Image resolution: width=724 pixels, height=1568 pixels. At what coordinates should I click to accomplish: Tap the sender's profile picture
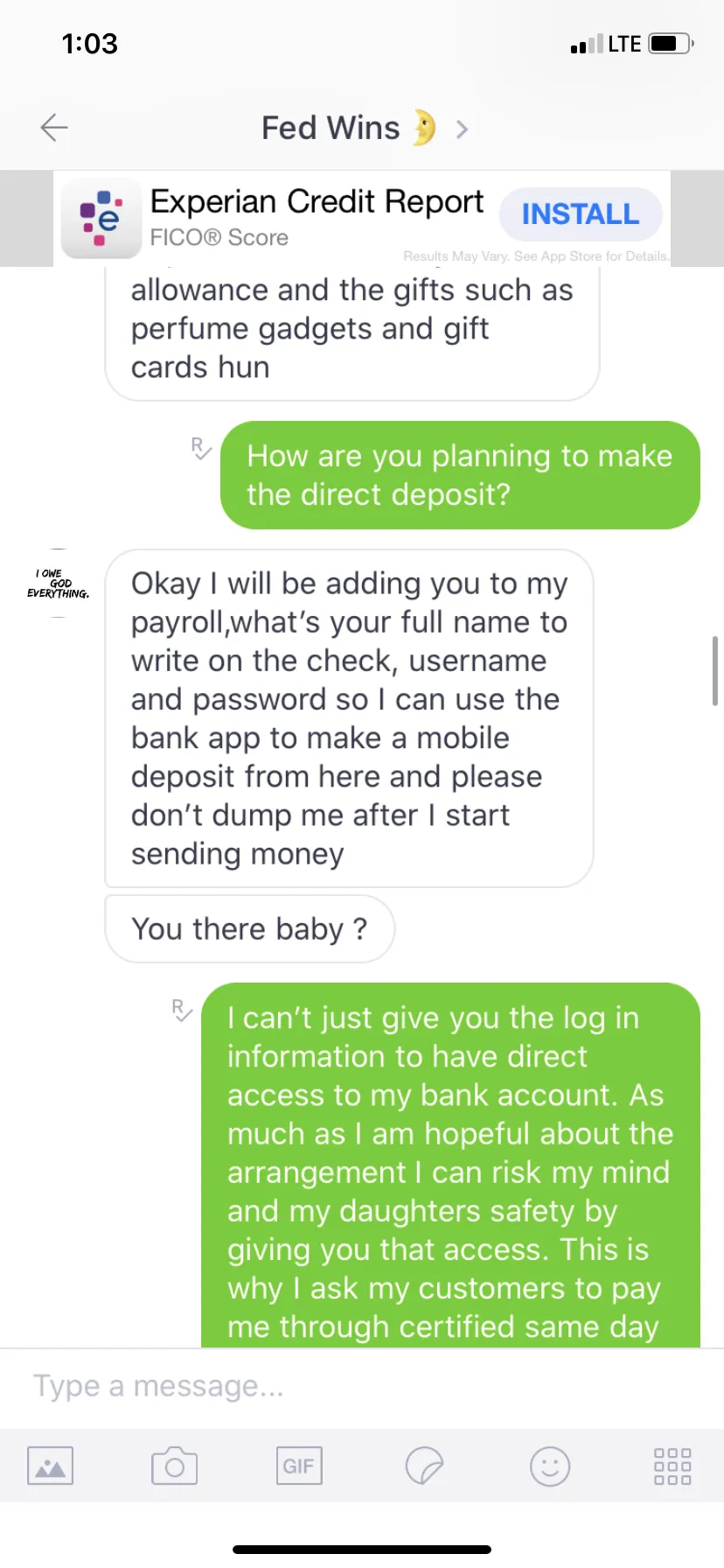point(59,584)
